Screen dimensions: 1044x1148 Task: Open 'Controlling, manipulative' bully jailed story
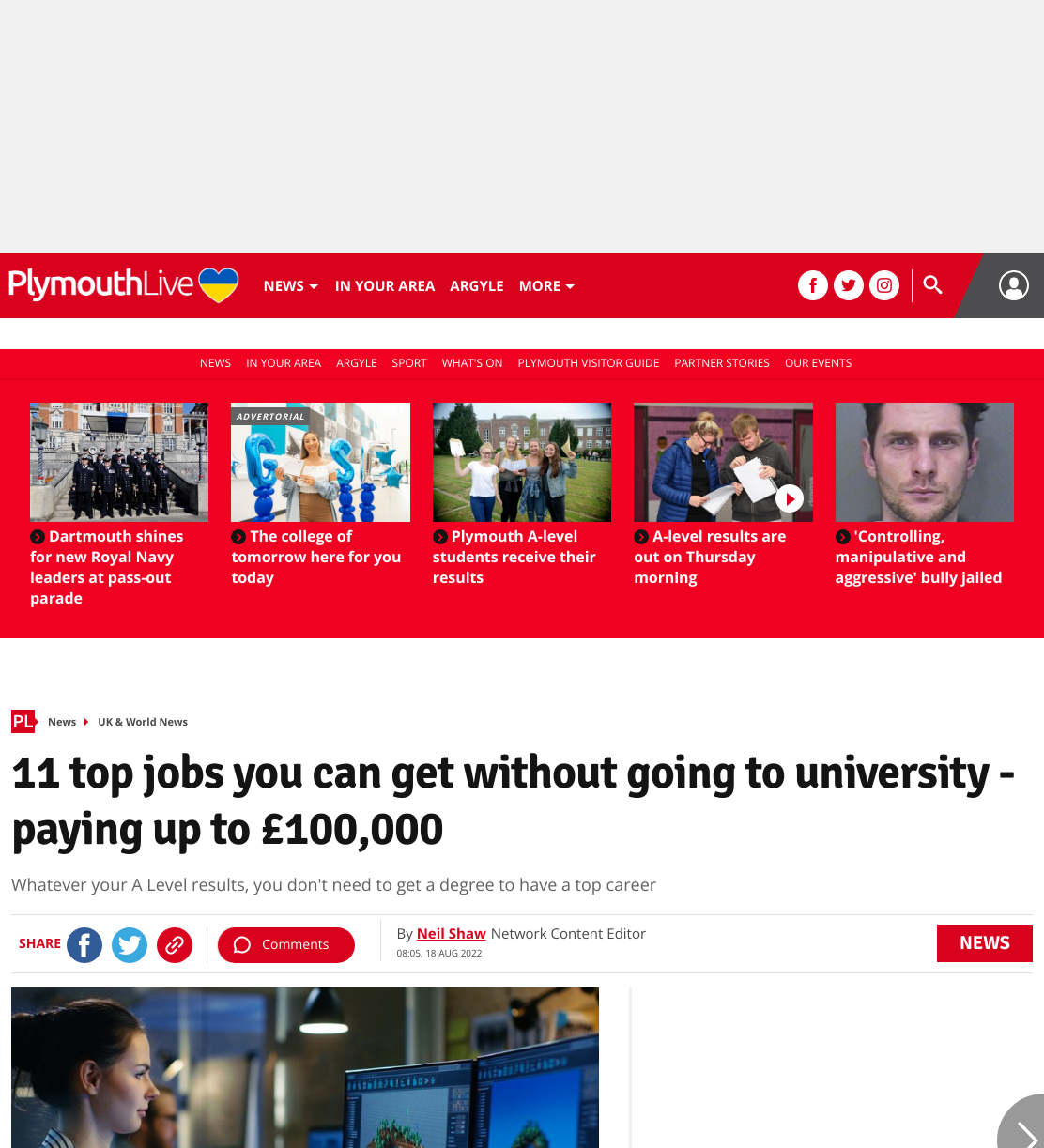point(918,557)
